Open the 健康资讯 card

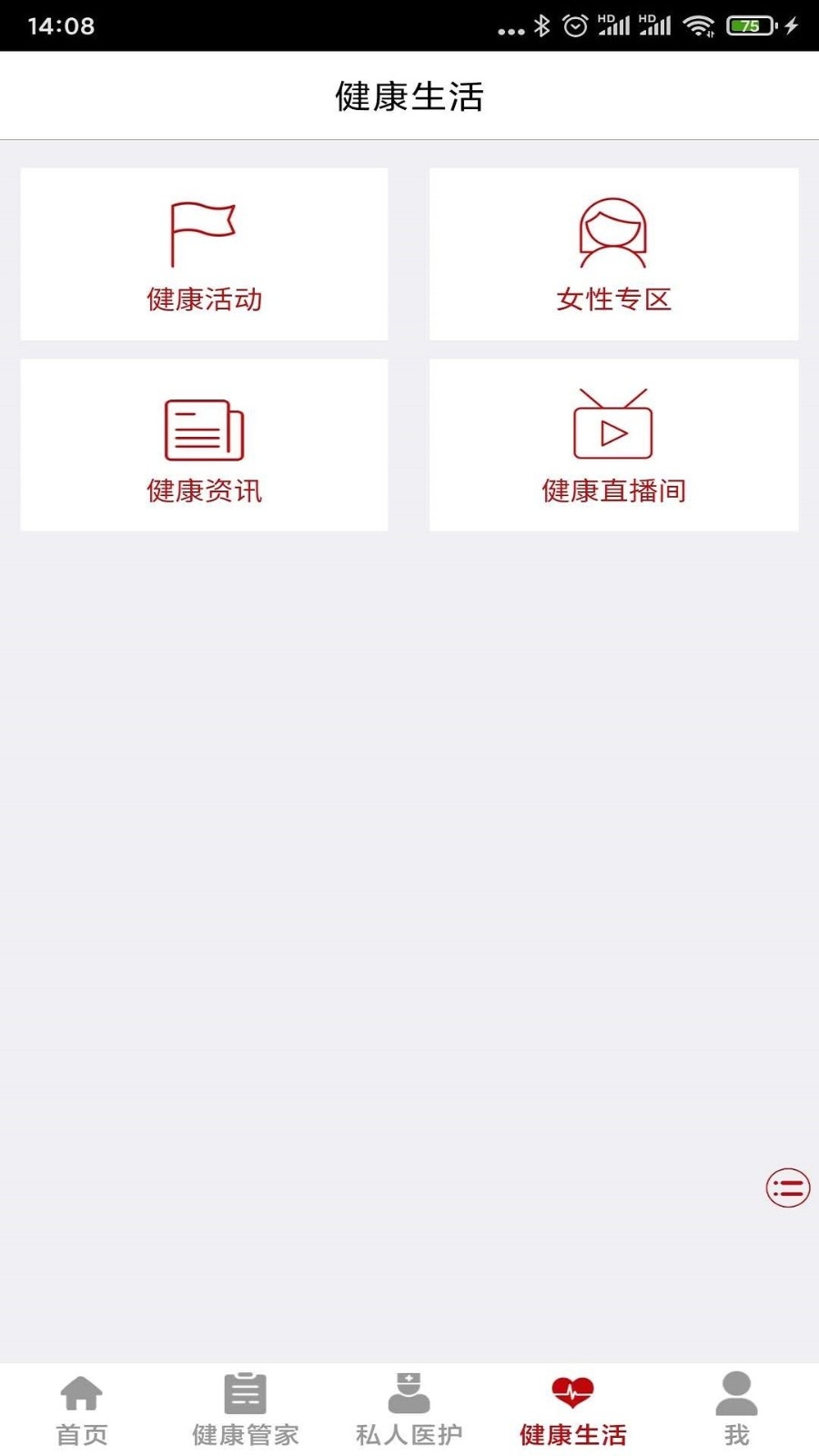pyautogui.click(x=204, y=445)
